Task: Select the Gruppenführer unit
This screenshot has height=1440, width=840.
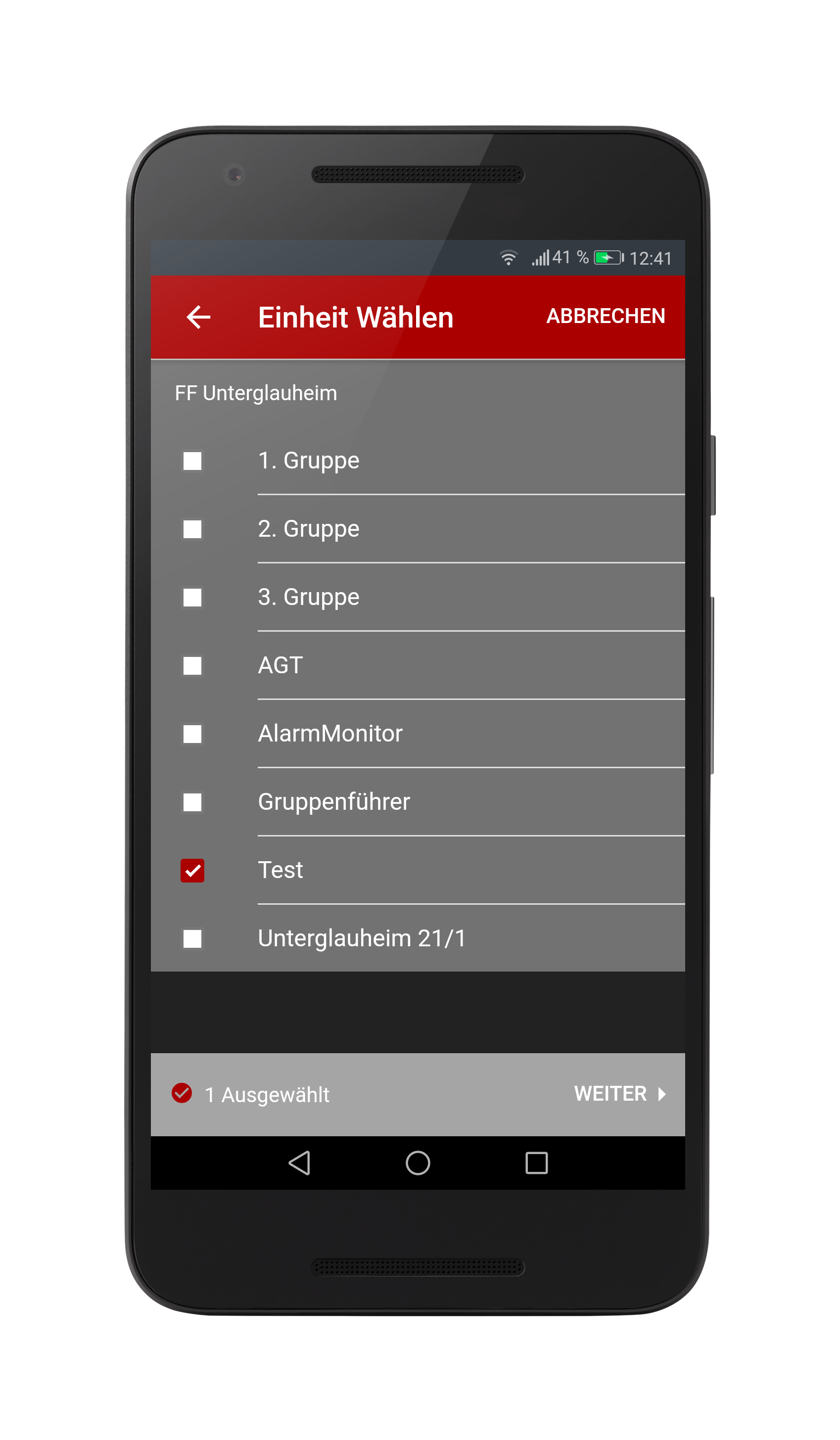Action: (418, 802)
